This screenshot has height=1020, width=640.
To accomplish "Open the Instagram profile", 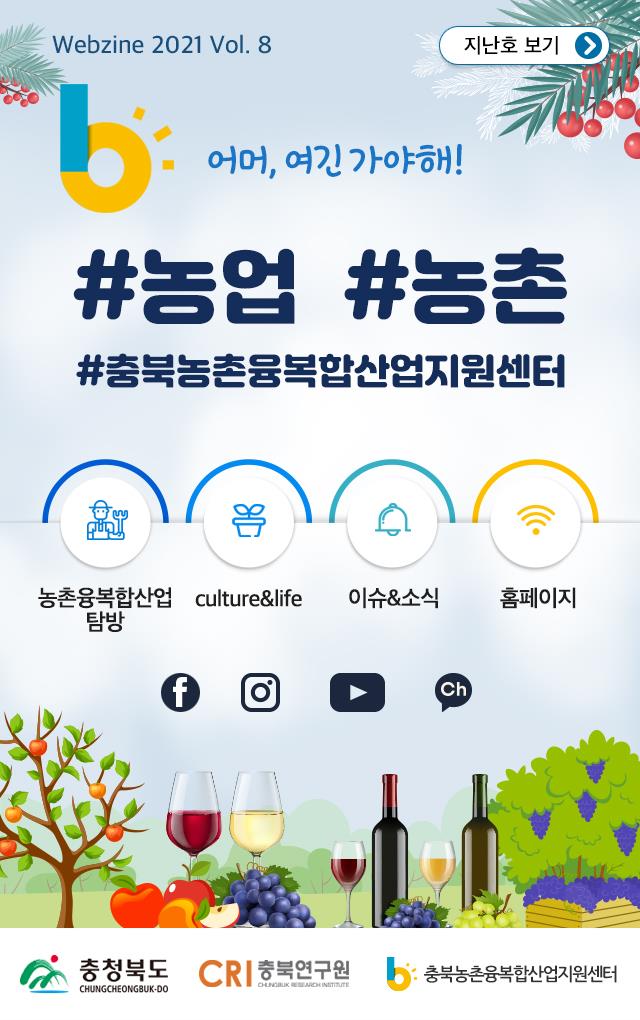I will (x=260, y=692).
